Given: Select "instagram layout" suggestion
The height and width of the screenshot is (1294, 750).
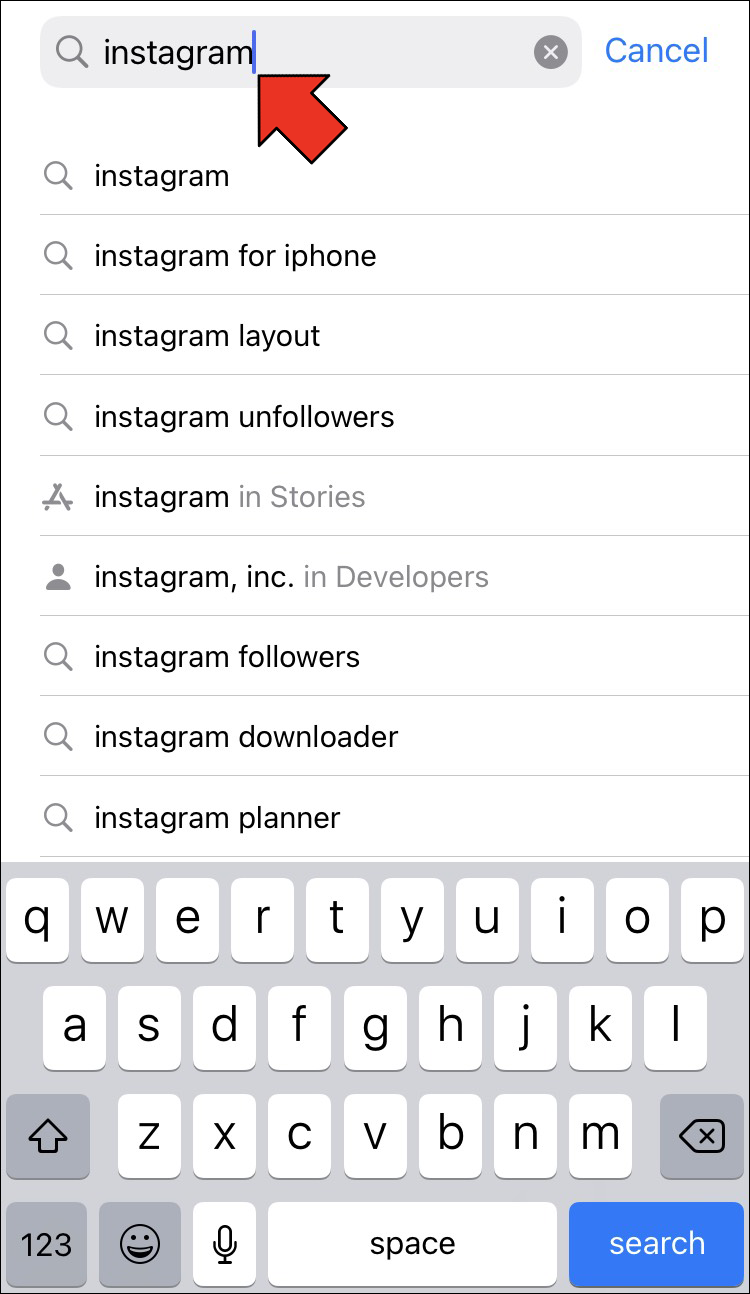Looking at the screenshot, I should (207, 336).
